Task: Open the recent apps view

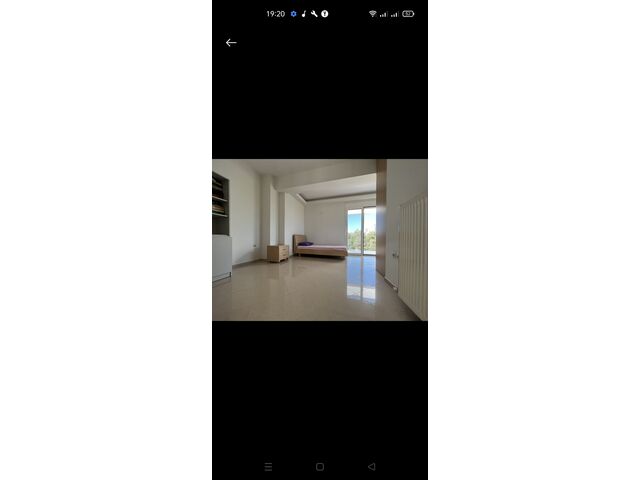Action: (268, 466)
